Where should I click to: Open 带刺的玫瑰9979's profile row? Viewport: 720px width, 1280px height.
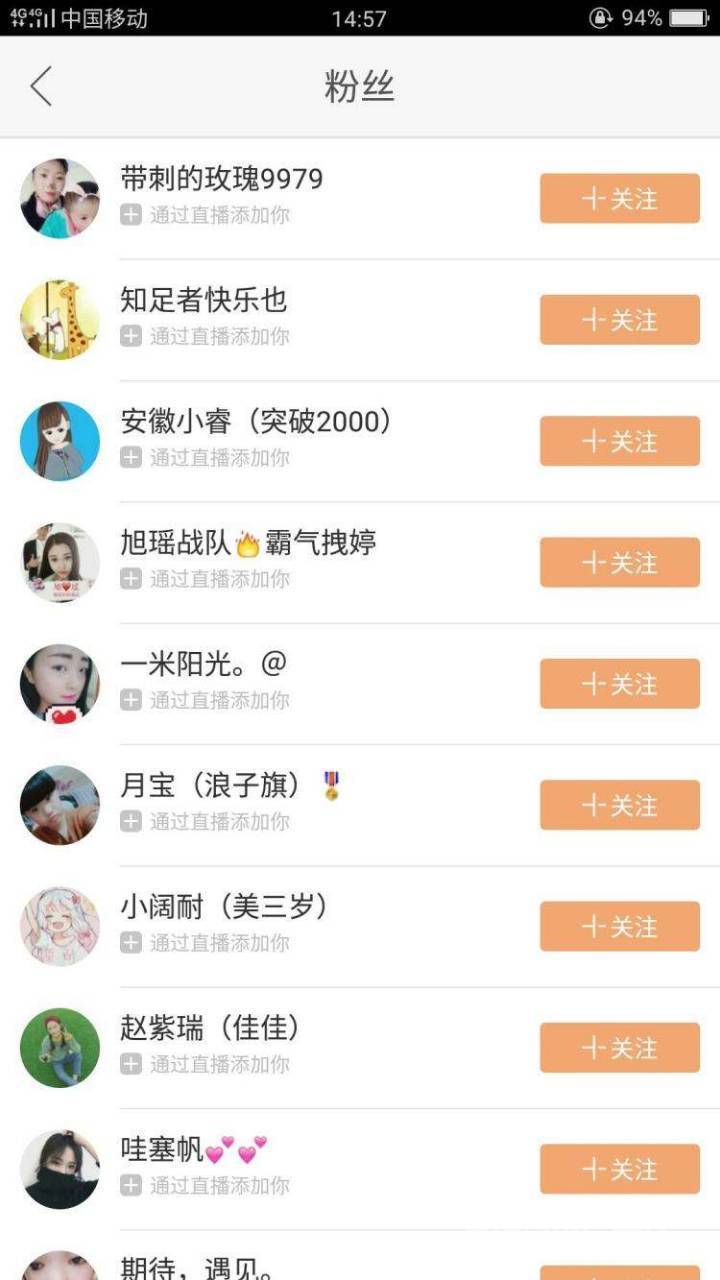(x=300, y=197)
